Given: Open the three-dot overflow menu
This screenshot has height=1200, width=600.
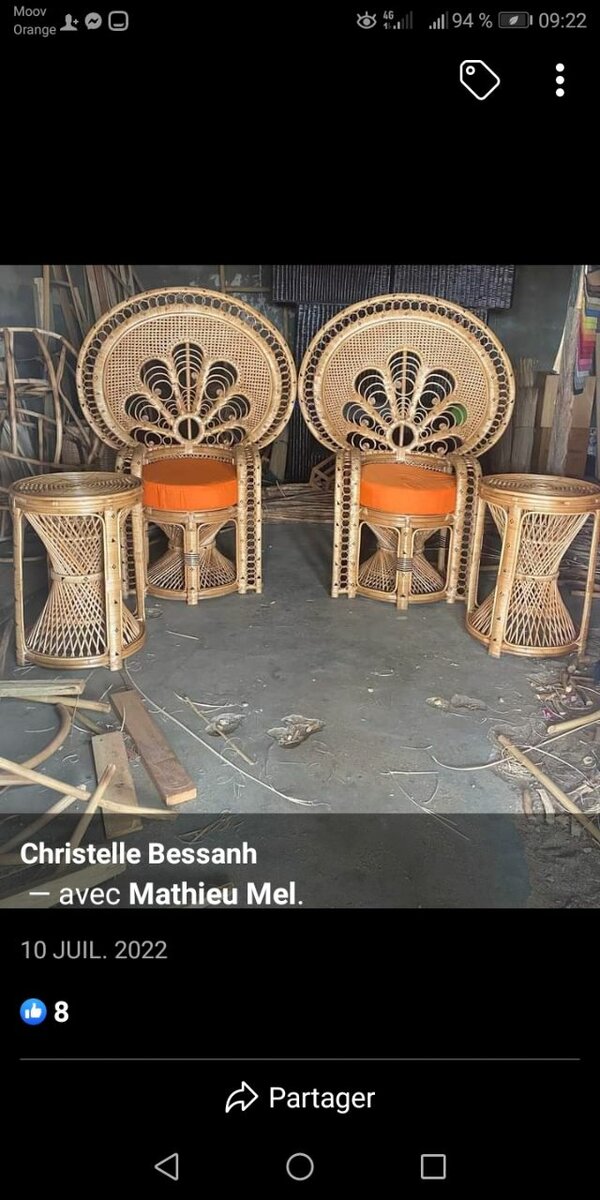Looking at the screenshot, I should (559, 79).
